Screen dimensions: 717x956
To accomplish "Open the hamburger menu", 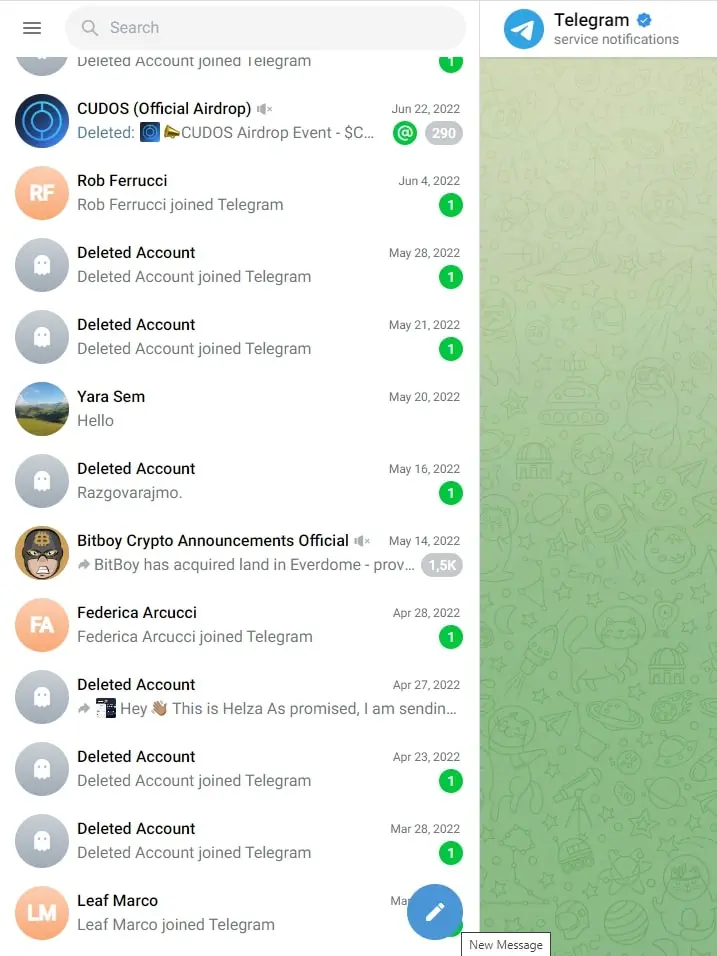I will (x=32, y=28).
